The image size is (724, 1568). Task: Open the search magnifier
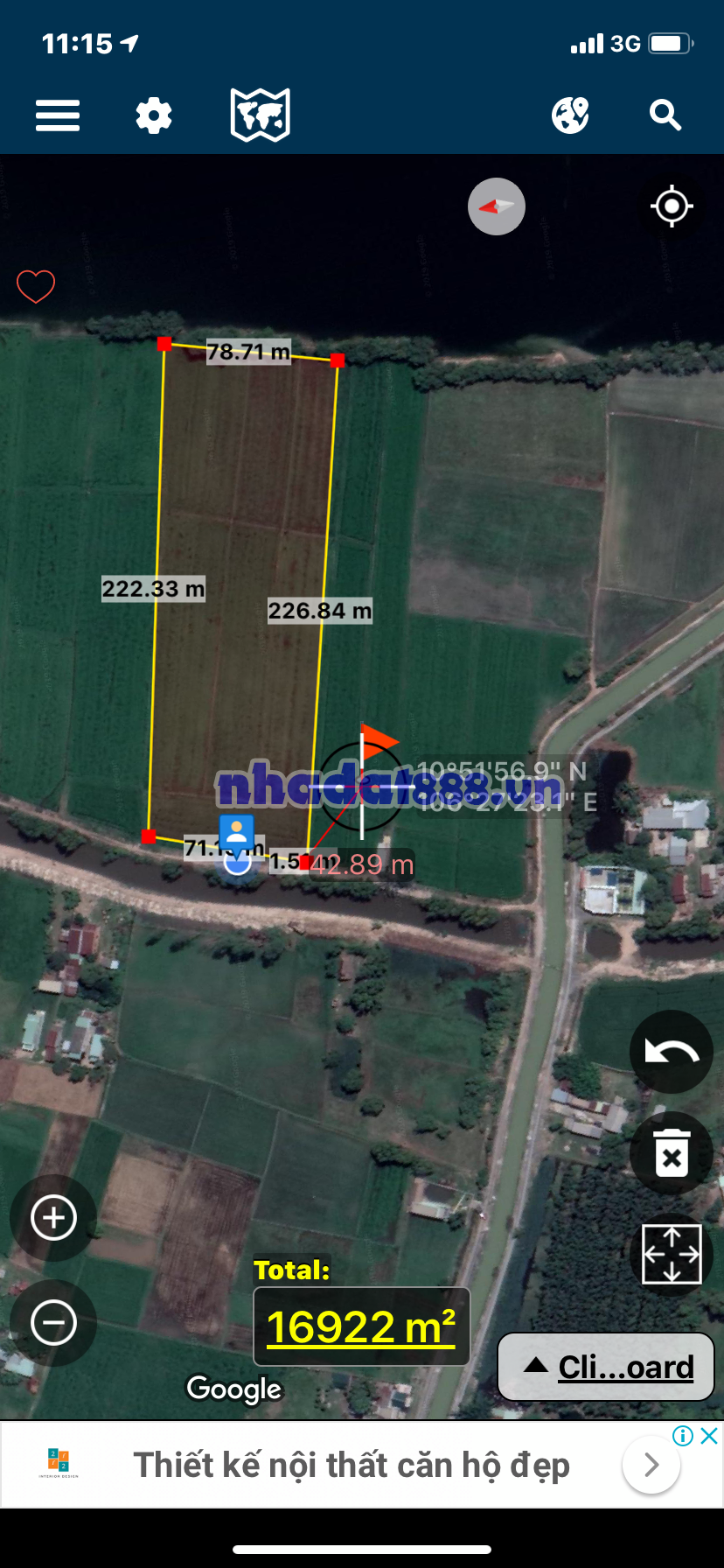[665, 115]
